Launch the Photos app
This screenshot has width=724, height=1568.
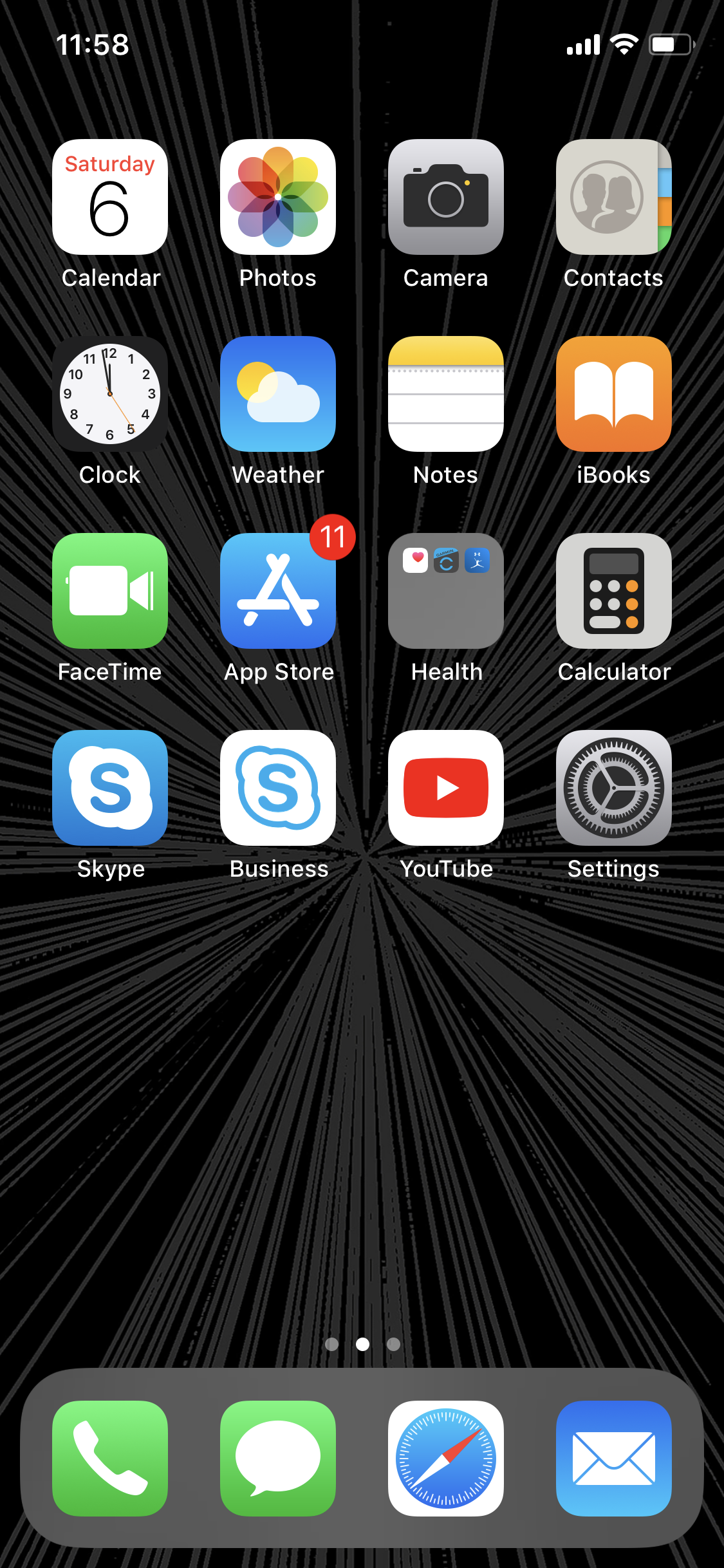coord(278,197)
